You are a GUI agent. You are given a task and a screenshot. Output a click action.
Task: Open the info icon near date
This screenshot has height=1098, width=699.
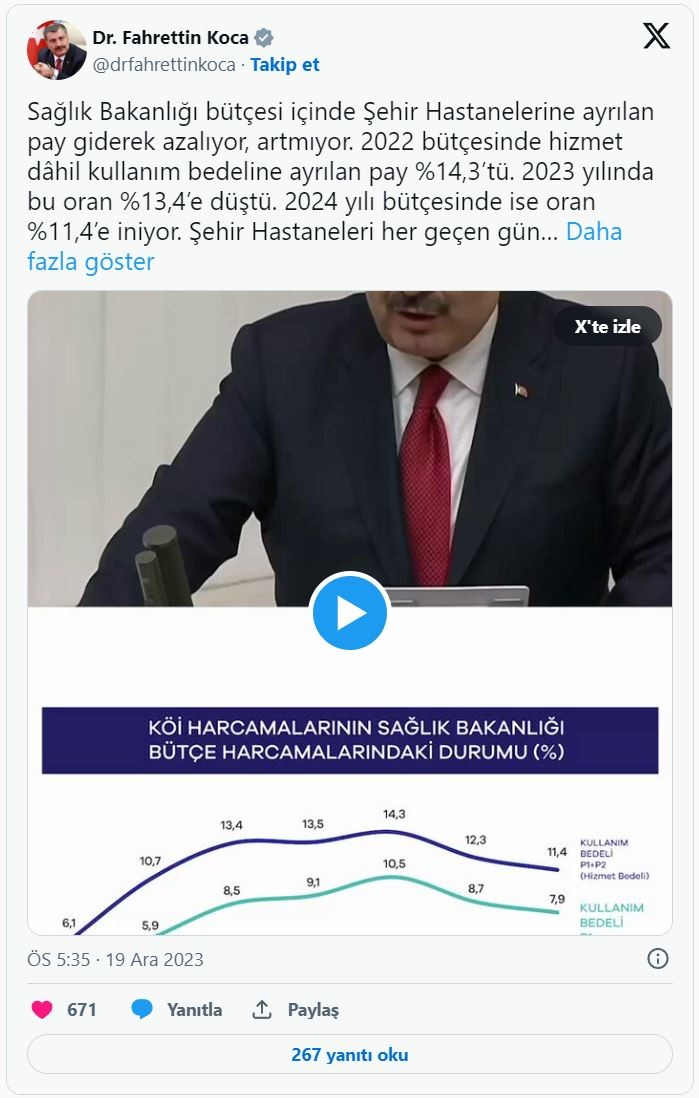point(658,959)
